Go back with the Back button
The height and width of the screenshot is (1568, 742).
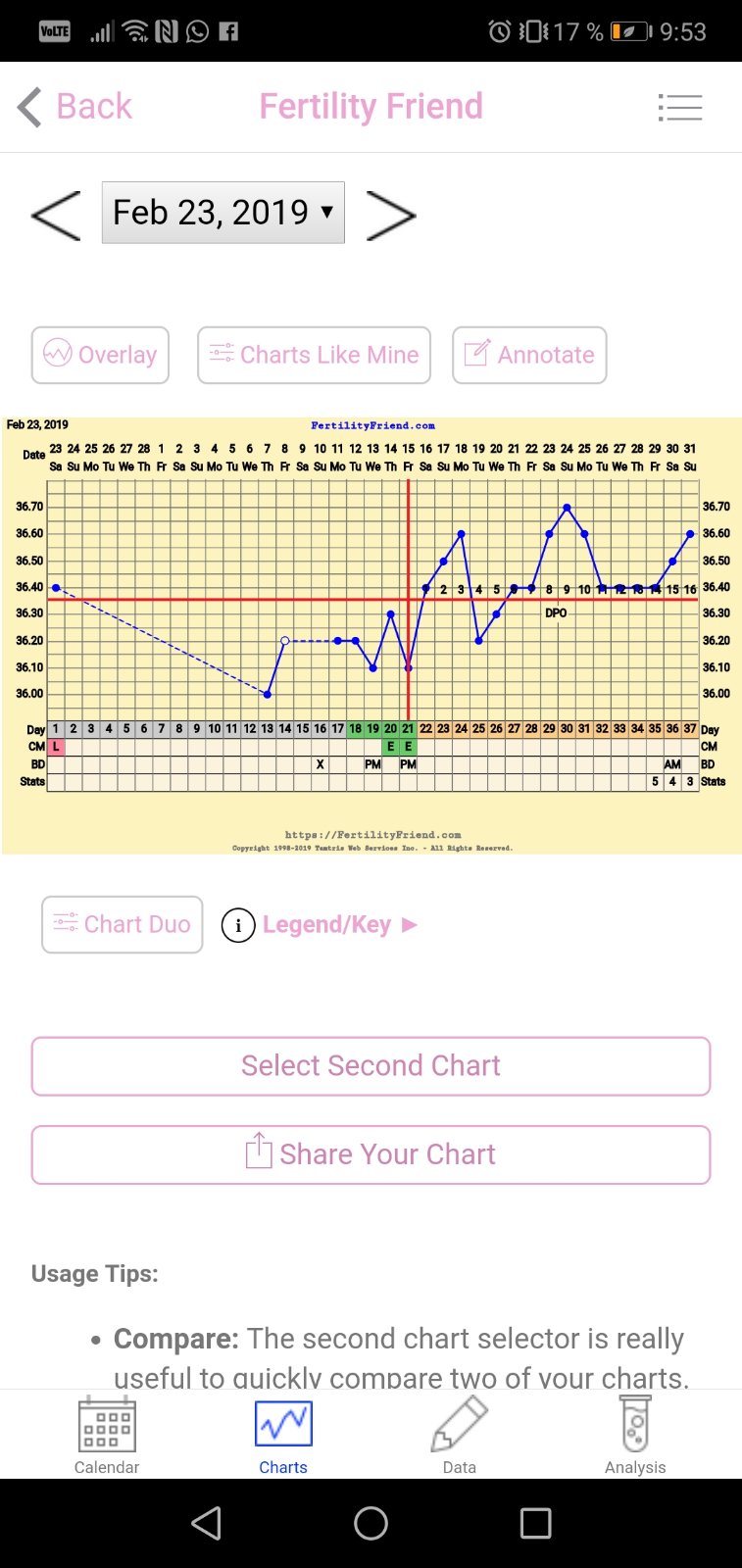[x=74, y=107]
